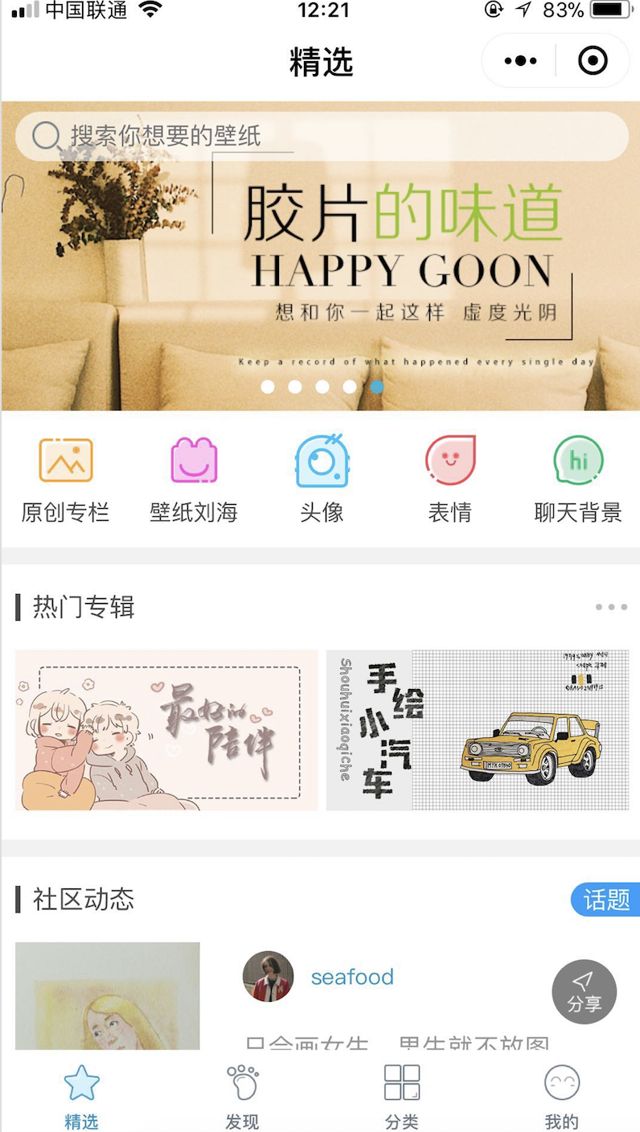
Task: Open 头像 category
Action: pos(321,480)
